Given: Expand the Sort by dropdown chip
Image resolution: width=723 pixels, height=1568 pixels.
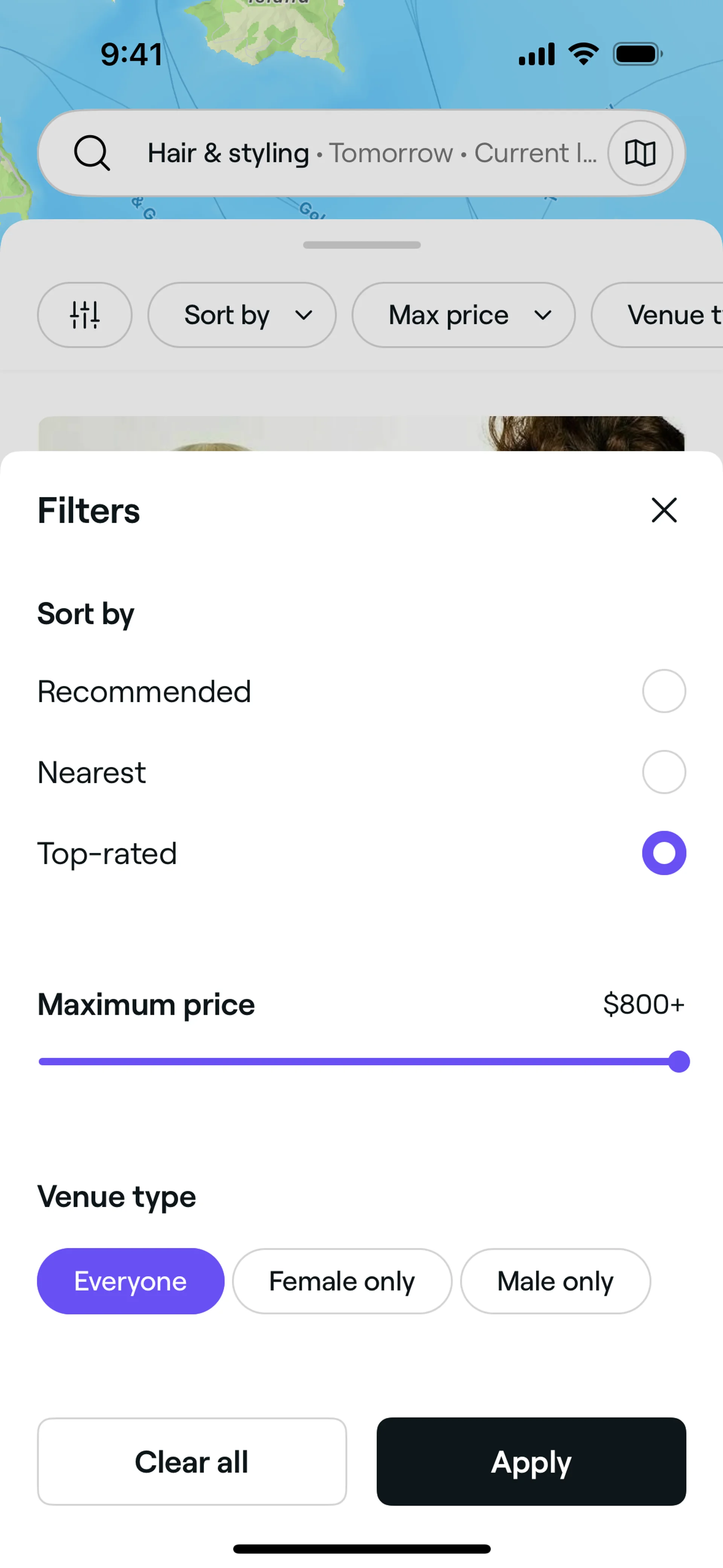Looking at the screenshot, I should pos(242,315).
